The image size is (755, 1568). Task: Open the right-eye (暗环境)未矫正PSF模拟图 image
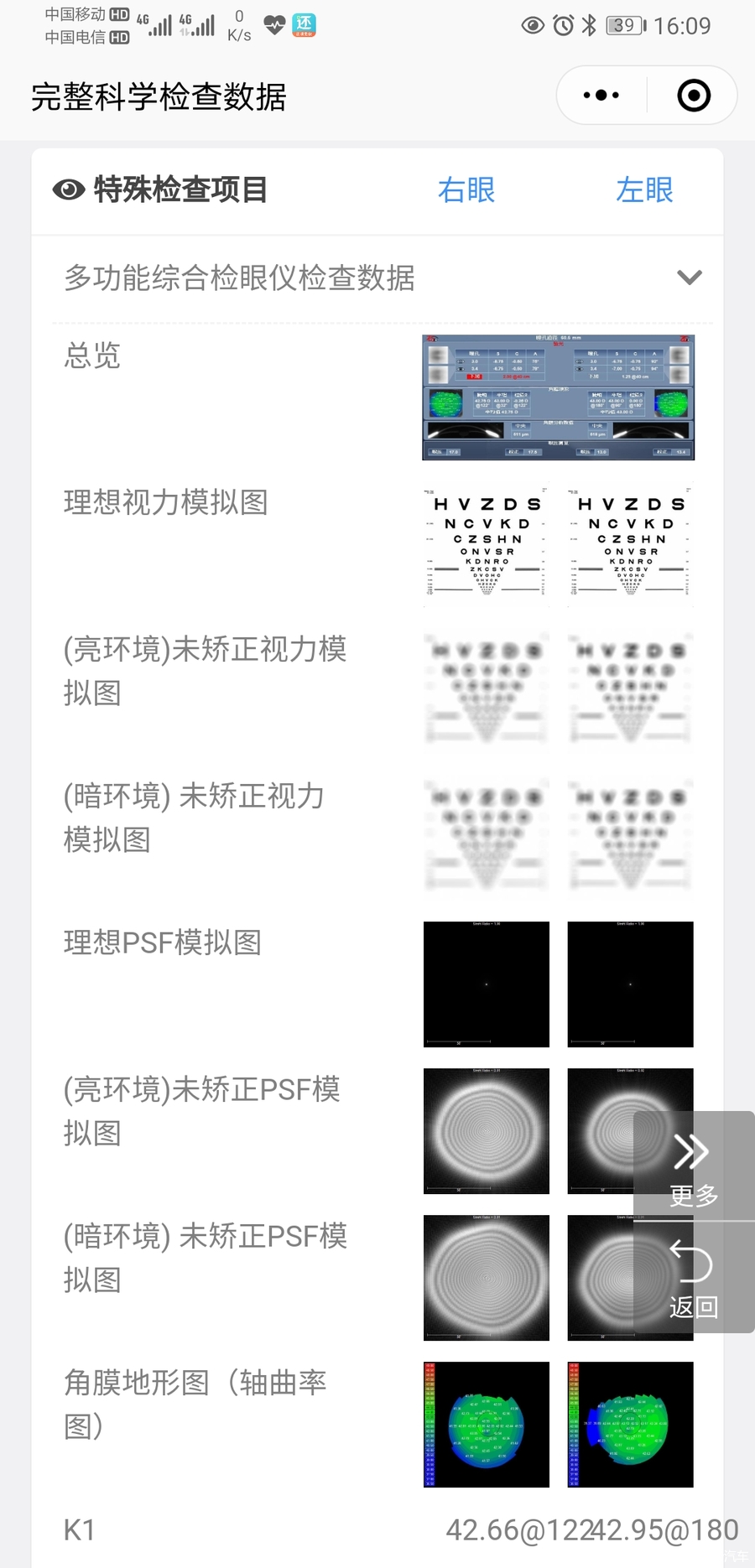tap(487, 1278)
